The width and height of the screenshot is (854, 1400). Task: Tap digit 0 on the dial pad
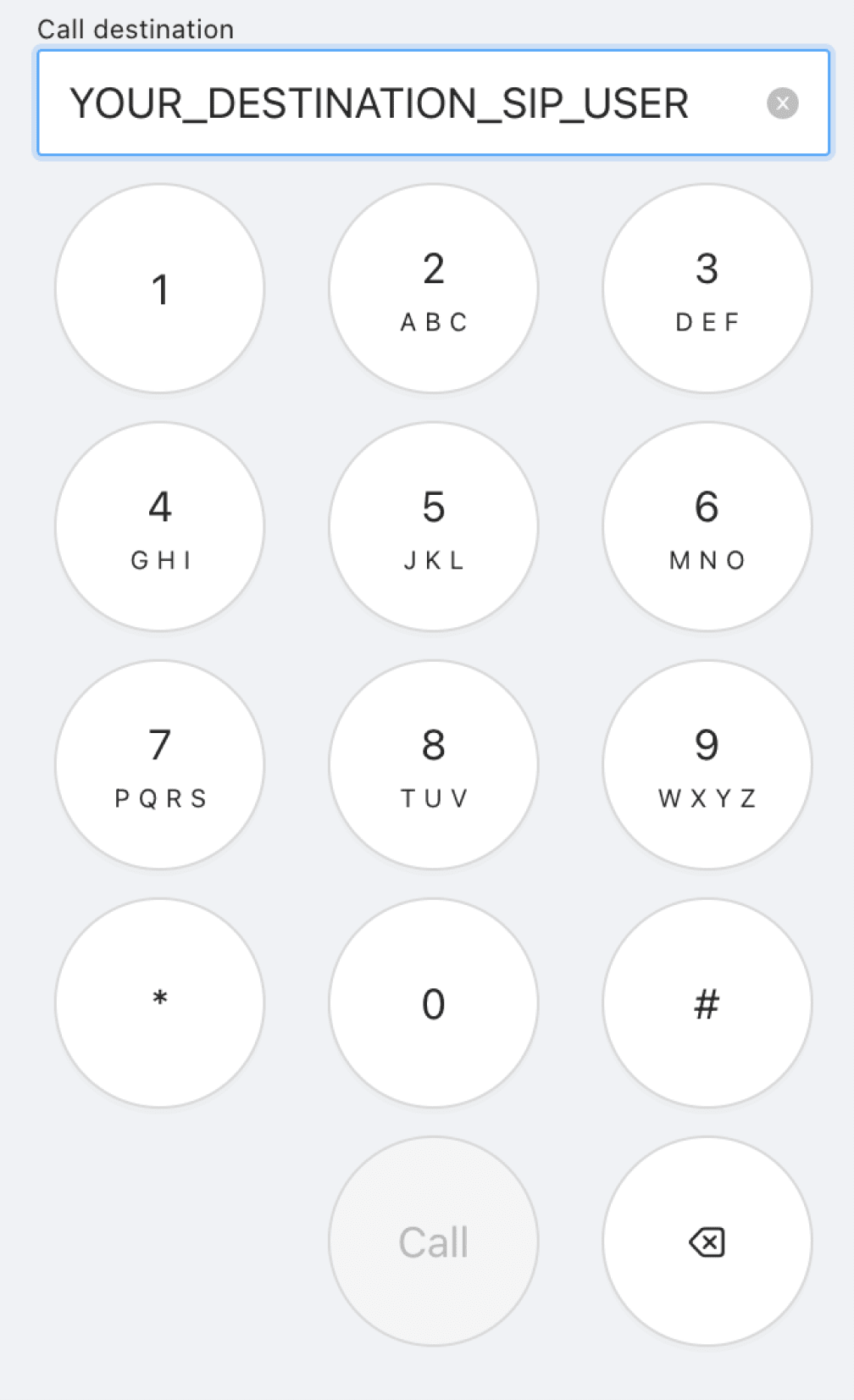pos(433,1003)
